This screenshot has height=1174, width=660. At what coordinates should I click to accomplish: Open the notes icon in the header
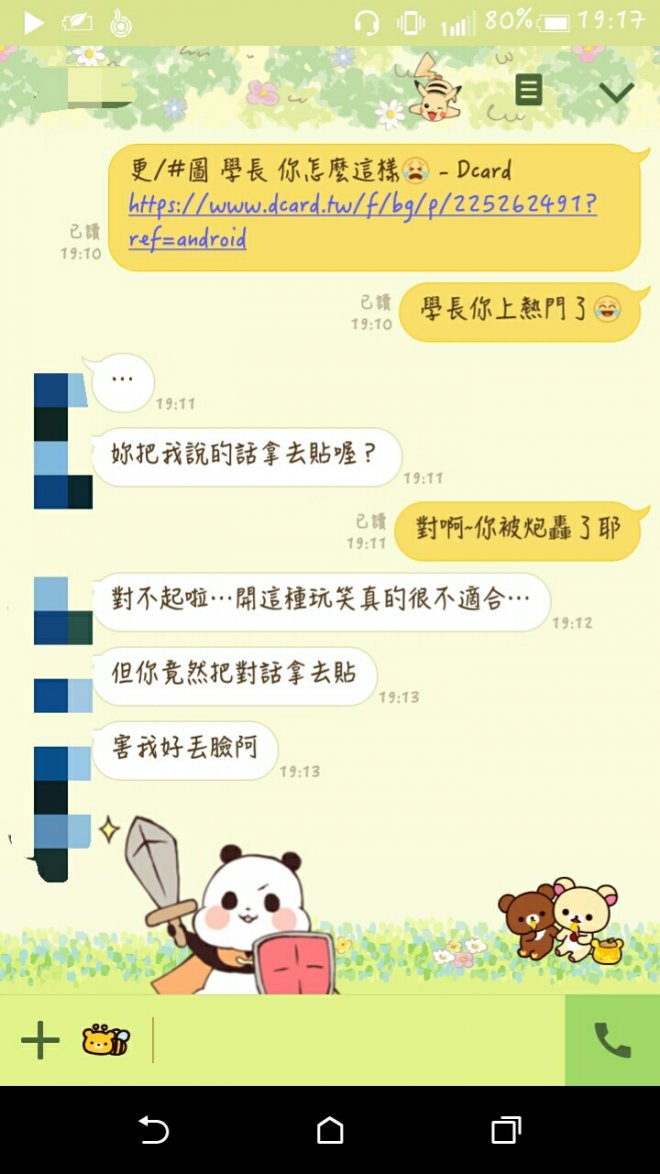click(x=528, y=91)
